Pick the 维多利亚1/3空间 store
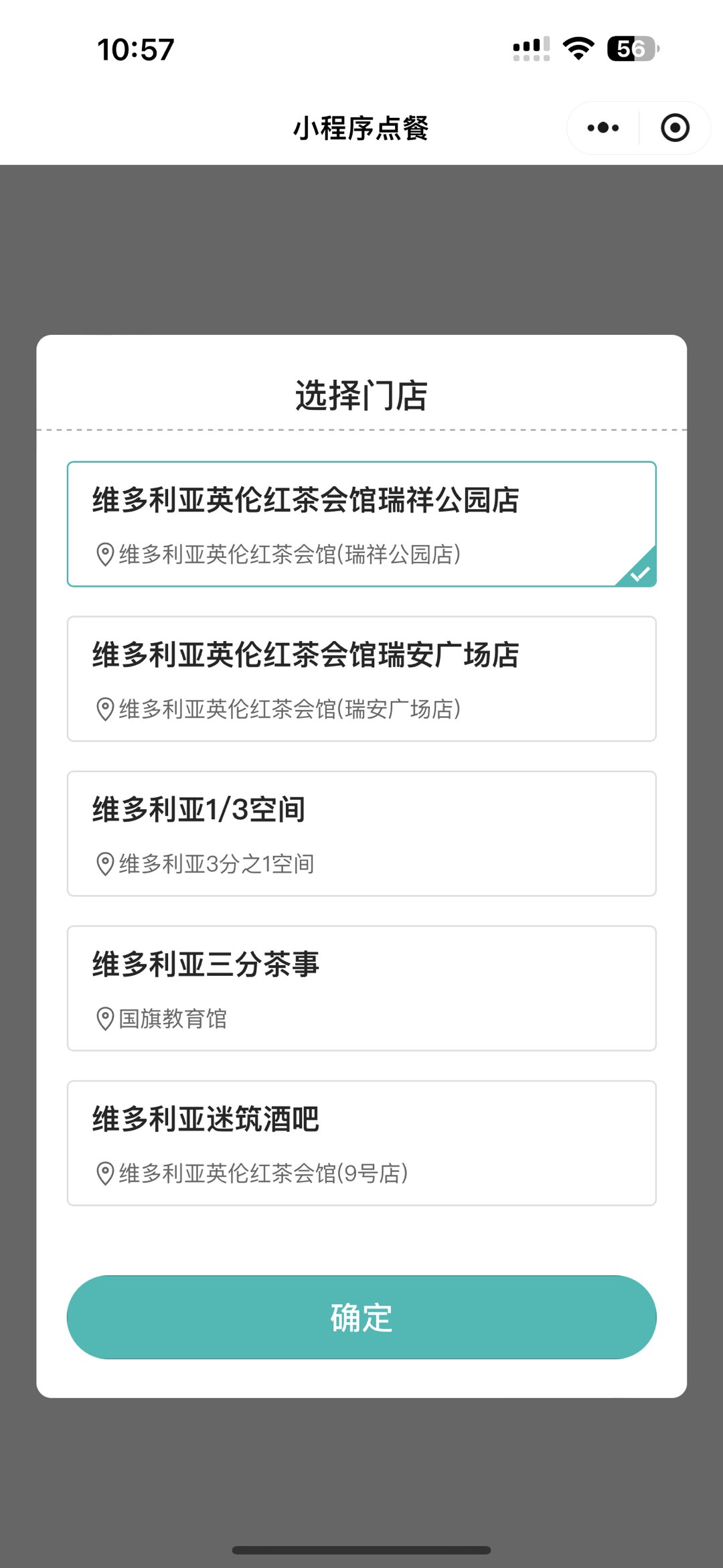Image resolution: width=723 pixels, height=1568 pixels. [x=361, y=833]
